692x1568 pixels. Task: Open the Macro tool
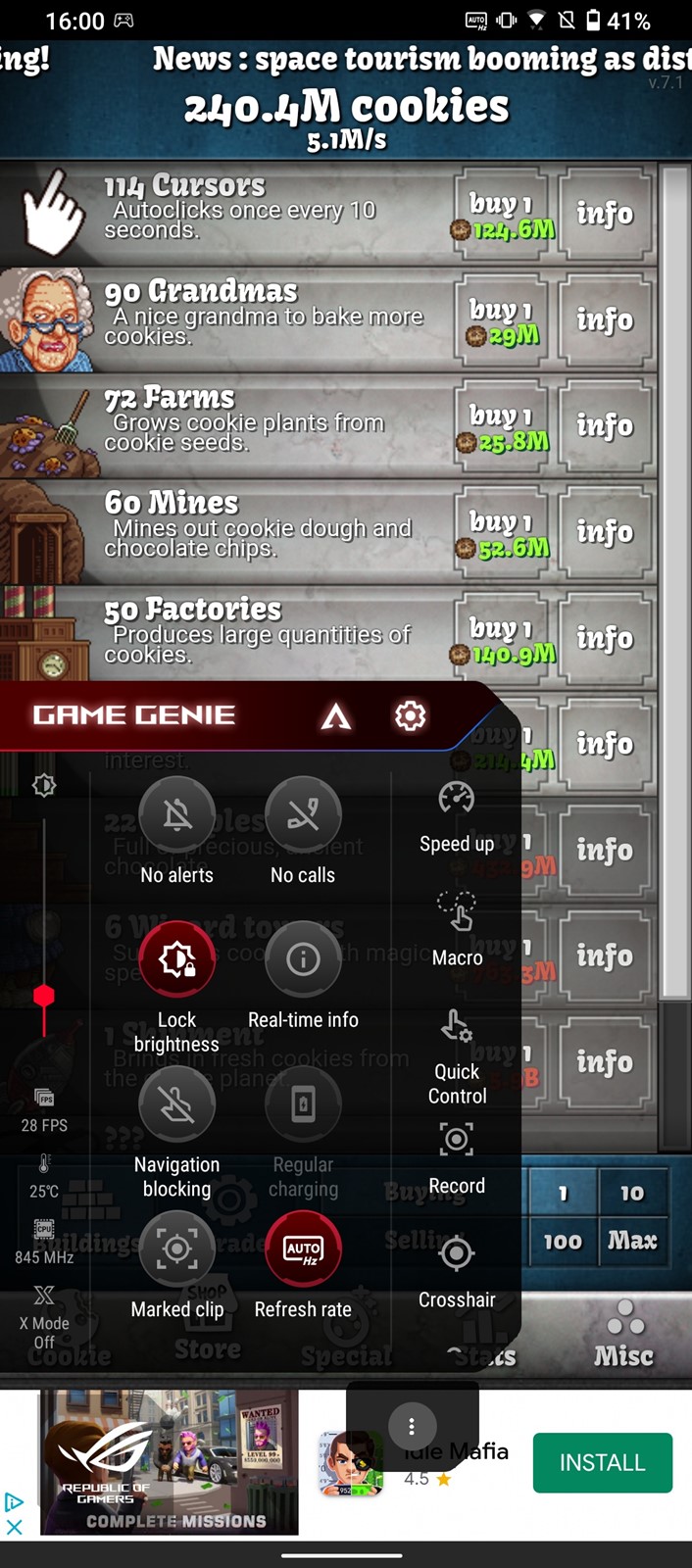(457, 928)
